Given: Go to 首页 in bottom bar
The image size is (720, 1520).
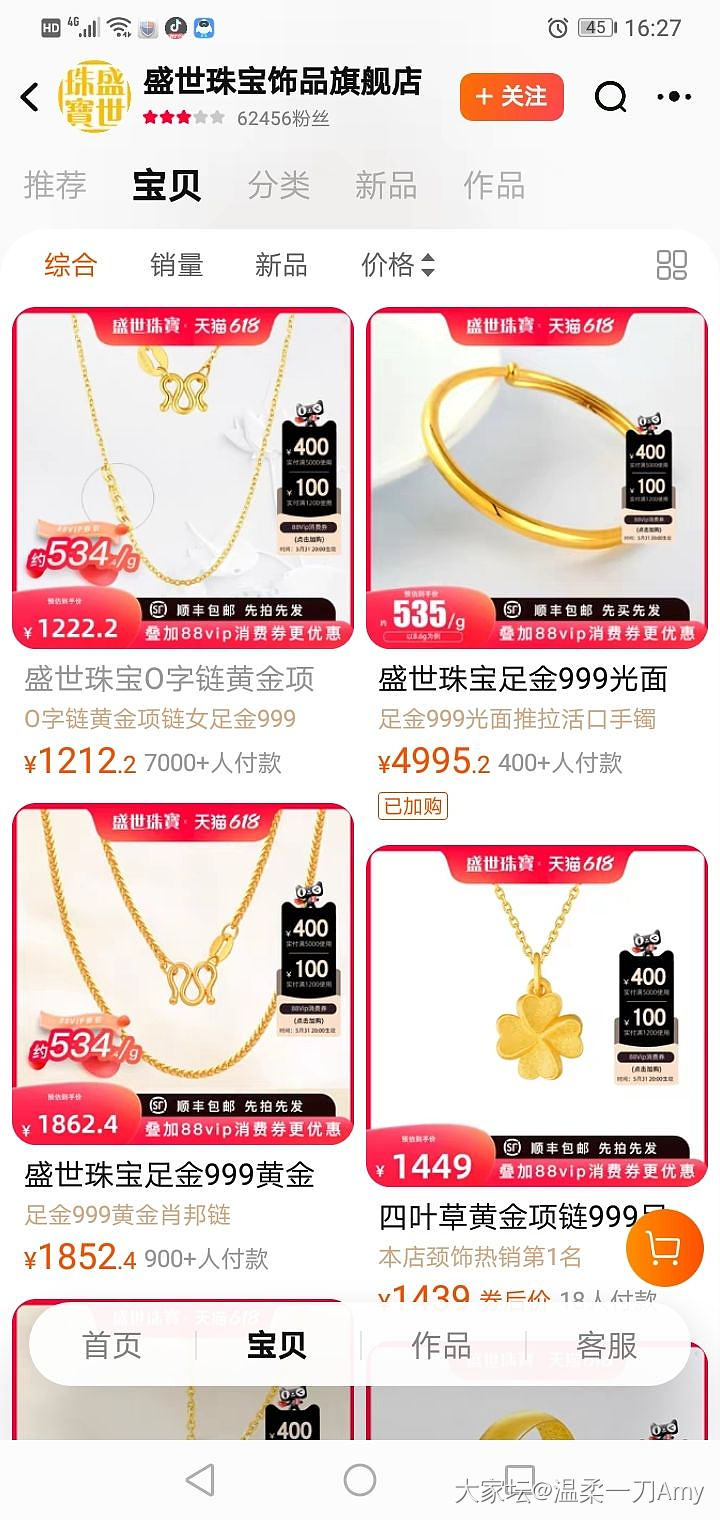Looking at the screenshot, I should coord(112,1345).
